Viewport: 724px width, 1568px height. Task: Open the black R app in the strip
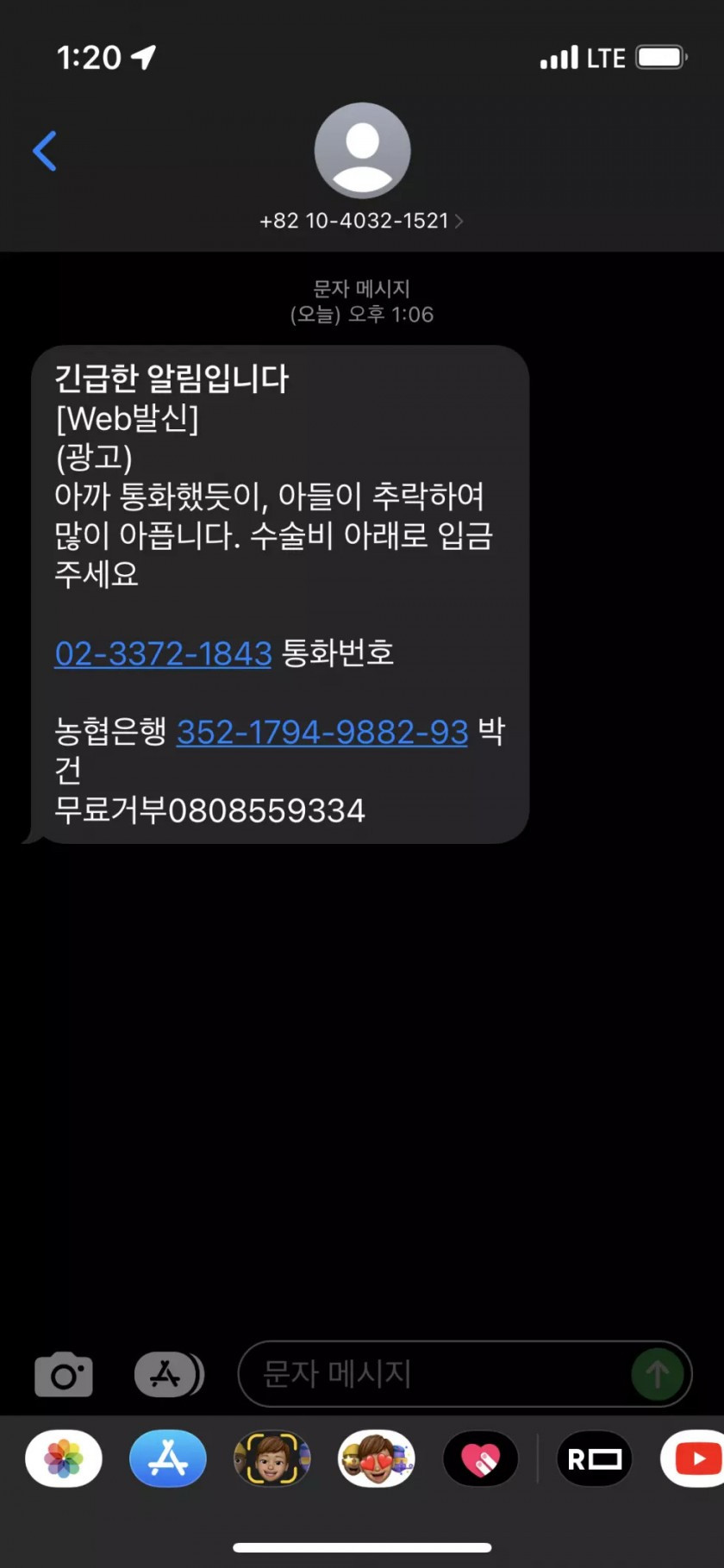pos(595,1459)
